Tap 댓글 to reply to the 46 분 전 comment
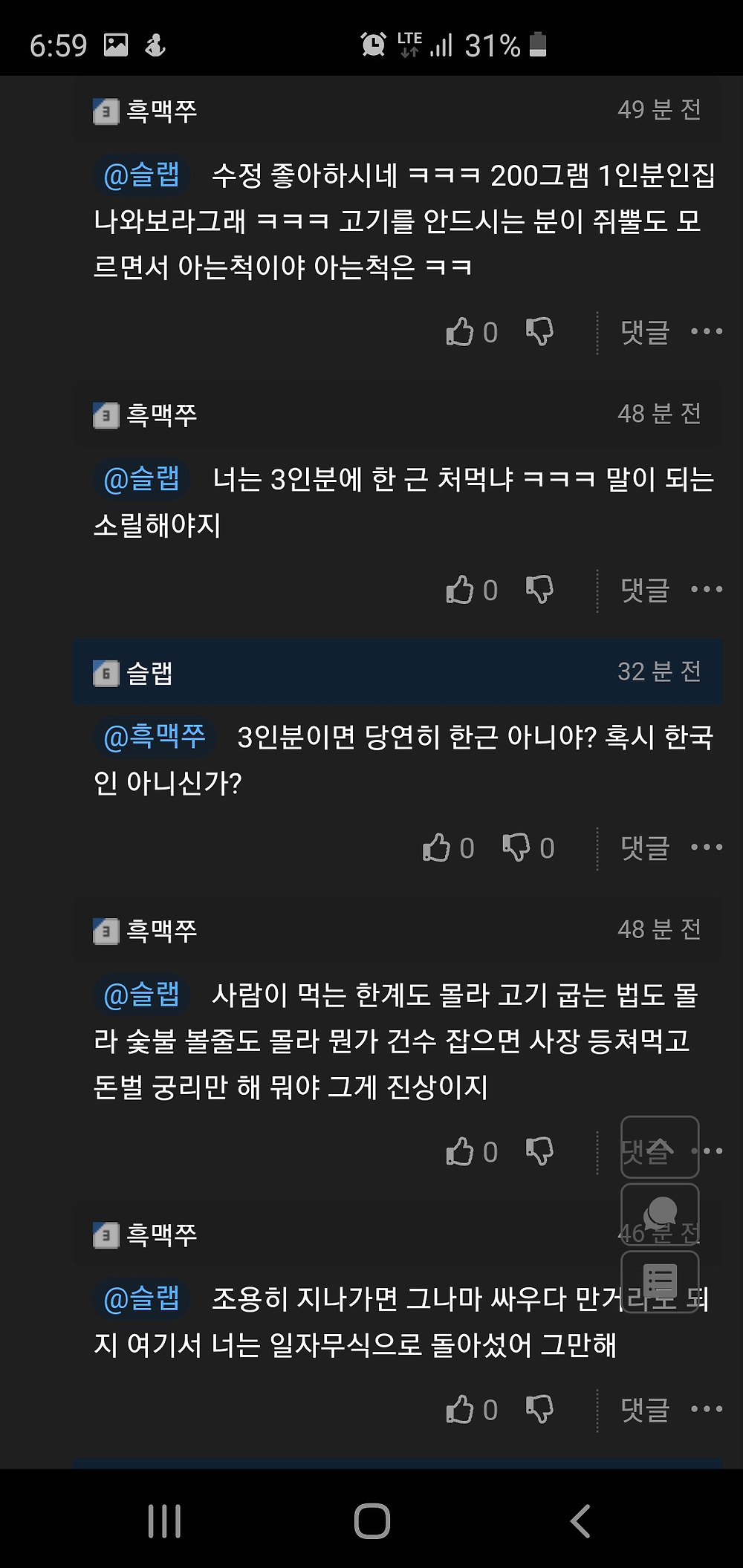 [645, 1410]
